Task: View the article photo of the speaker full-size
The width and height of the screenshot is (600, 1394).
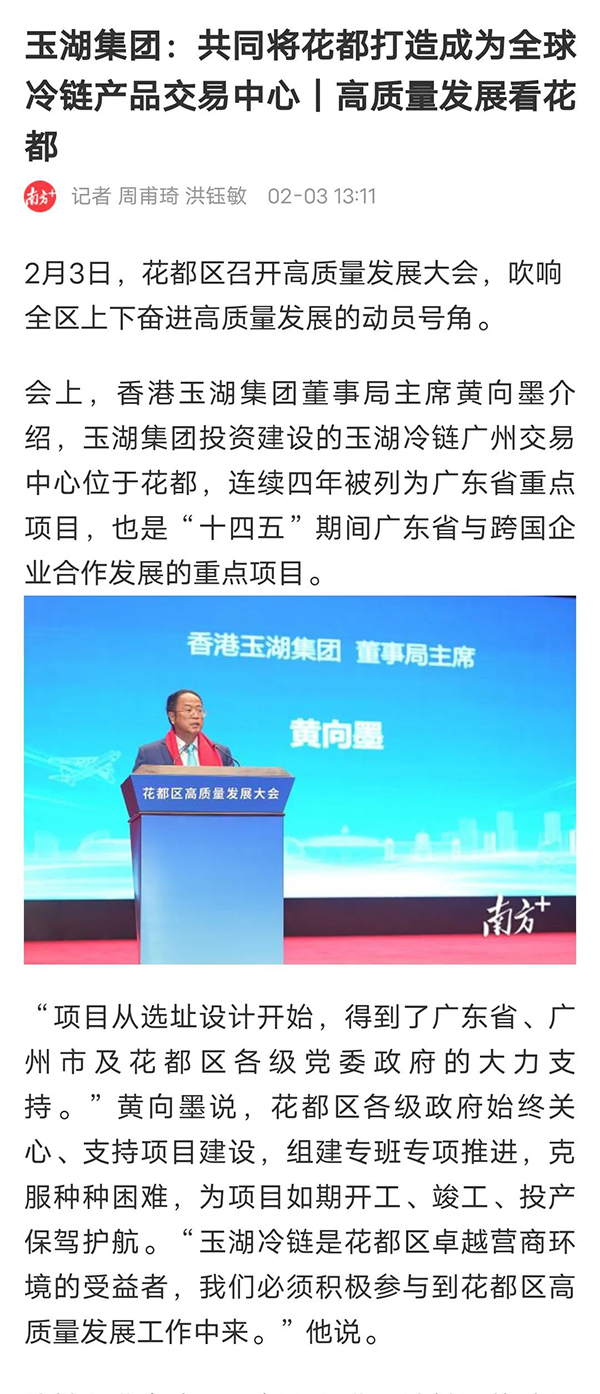Action: tap(300, 780)
